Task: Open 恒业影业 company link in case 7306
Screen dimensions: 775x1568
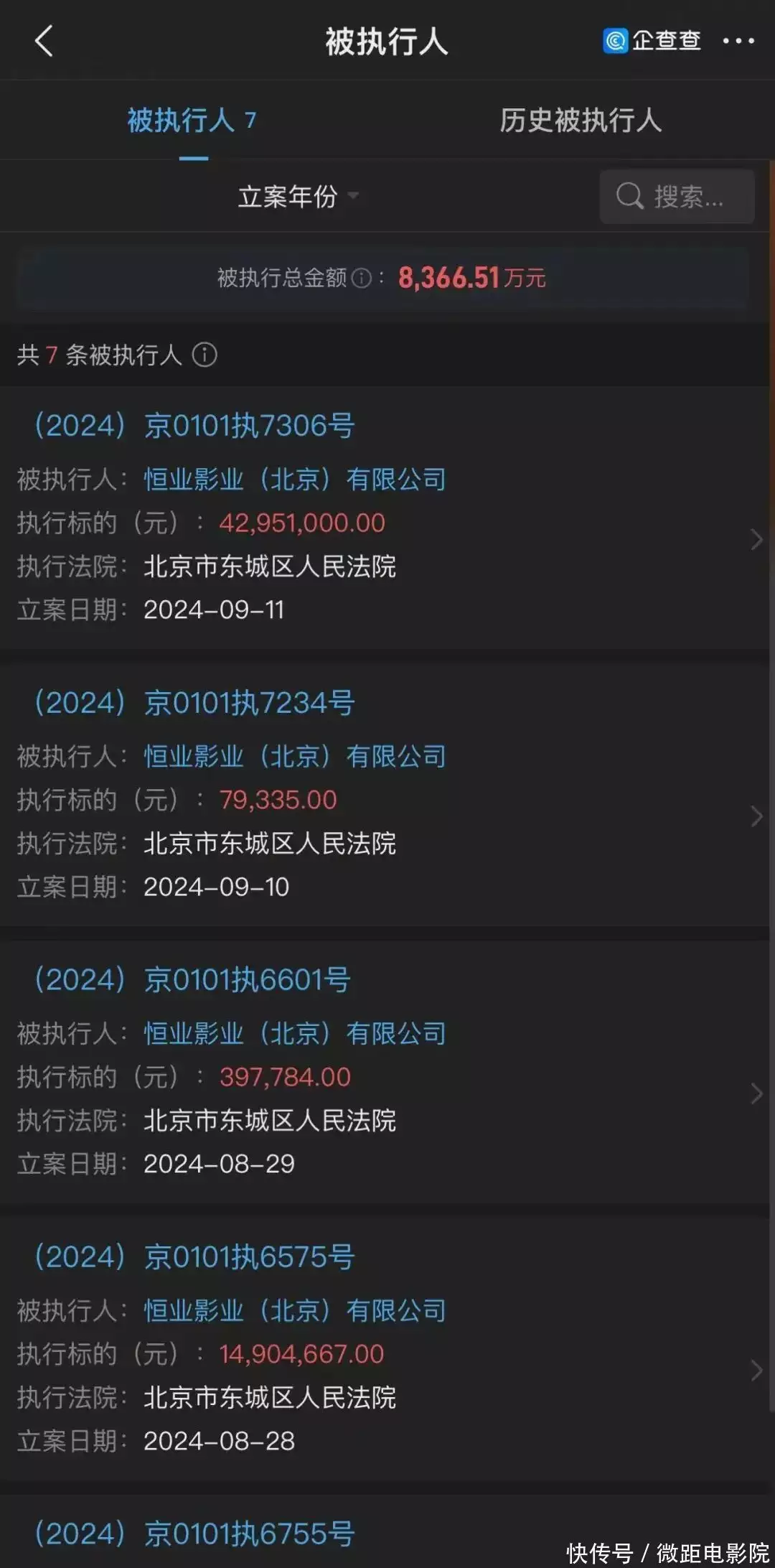Action: pyautogui.click(x=294, y=480)
